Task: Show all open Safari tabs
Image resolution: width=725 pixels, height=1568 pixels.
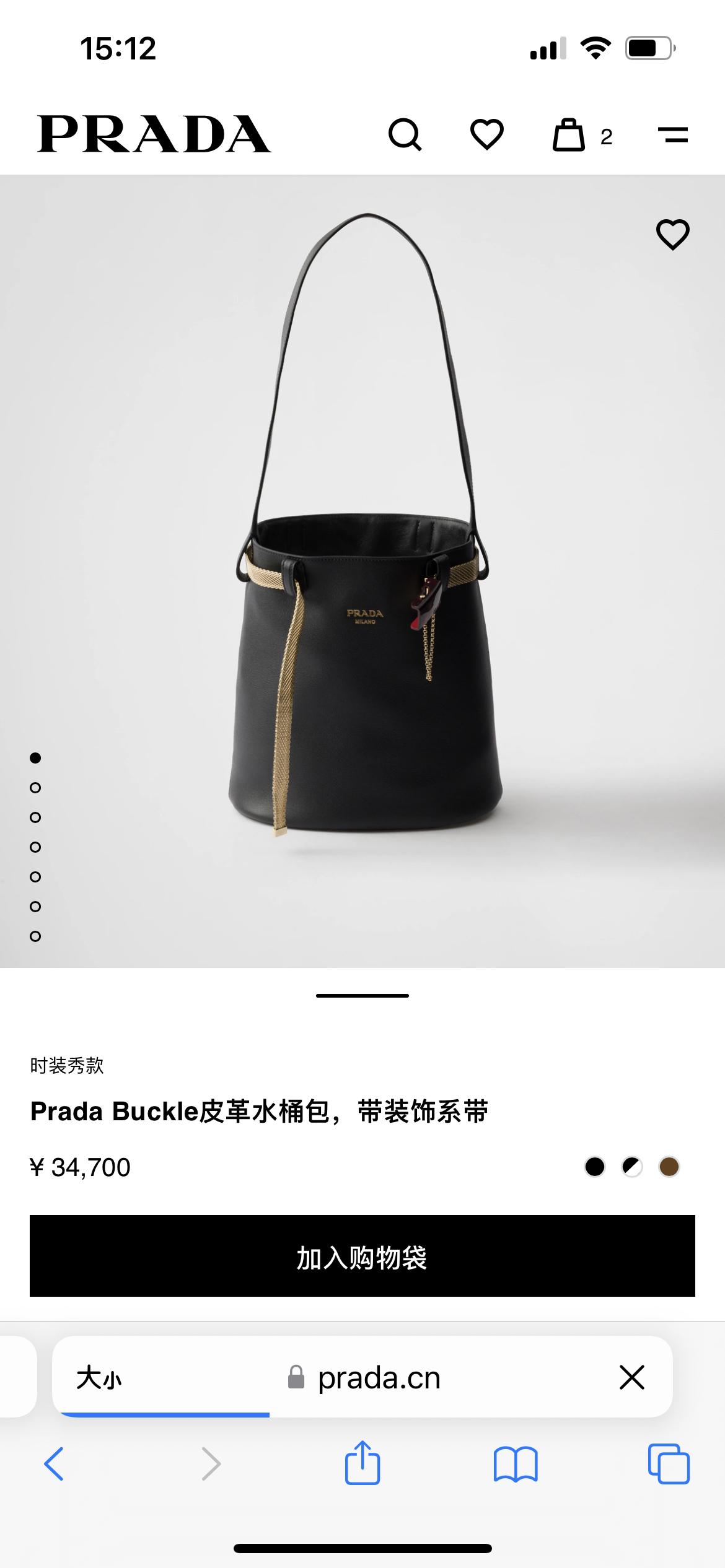Action: pos(669,1464)
